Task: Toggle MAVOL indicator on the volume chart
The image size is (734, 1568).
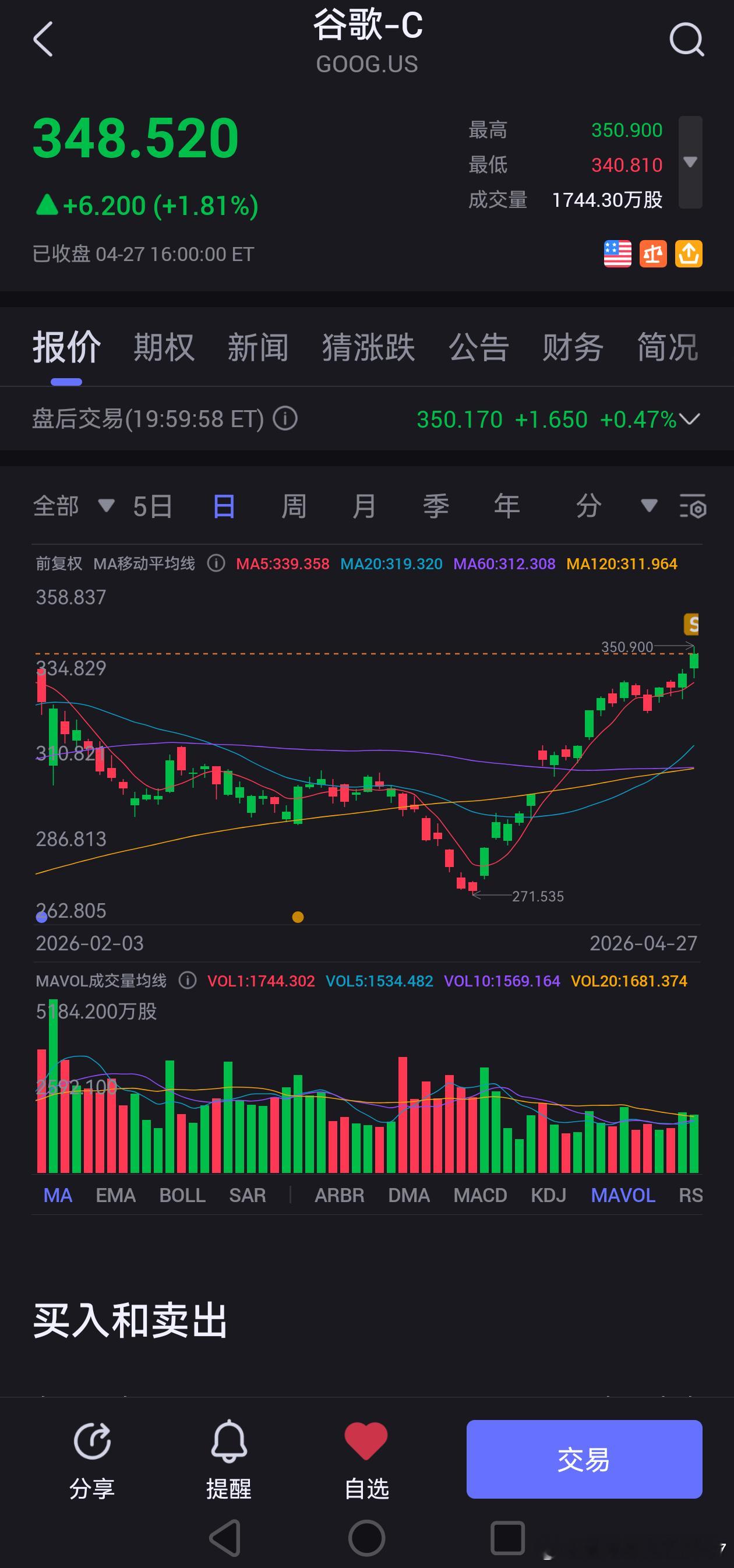Action: pyautogui.click(x=622, y=1196)
